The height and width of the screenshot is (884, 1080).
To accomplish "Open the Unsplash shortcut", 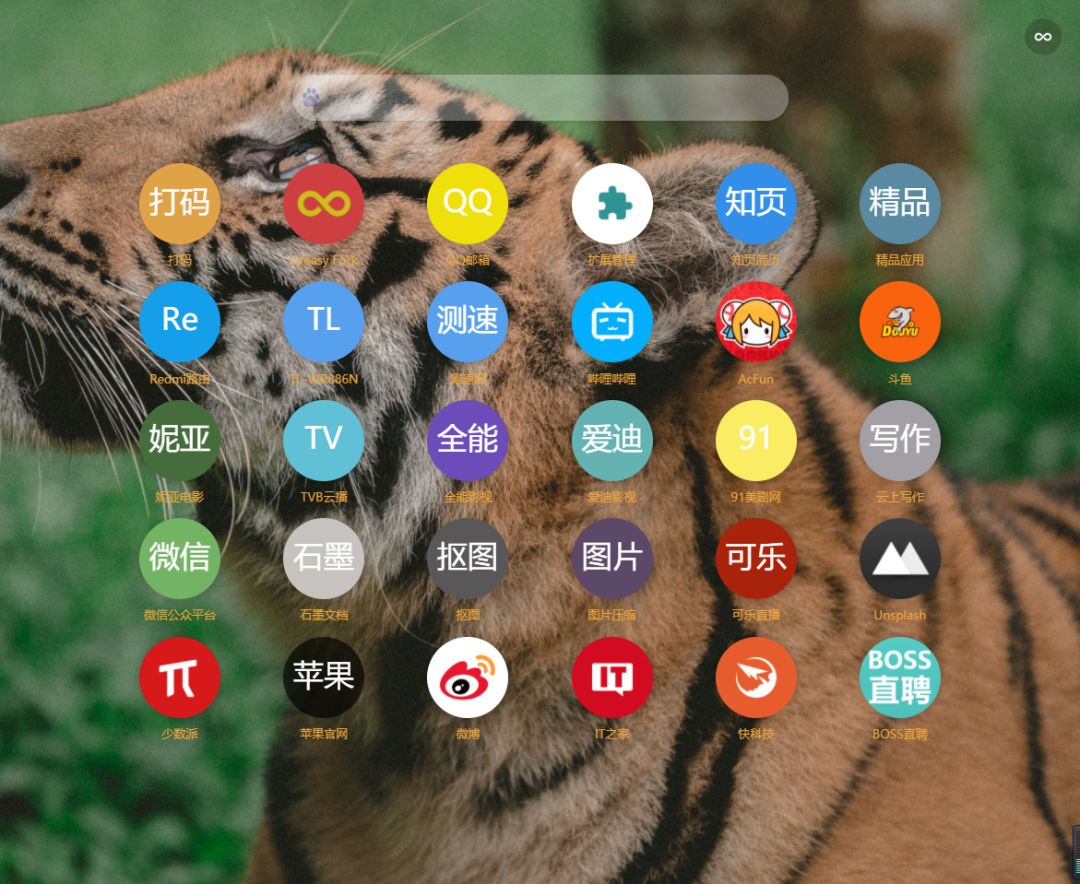I will (x=900, y=558).
